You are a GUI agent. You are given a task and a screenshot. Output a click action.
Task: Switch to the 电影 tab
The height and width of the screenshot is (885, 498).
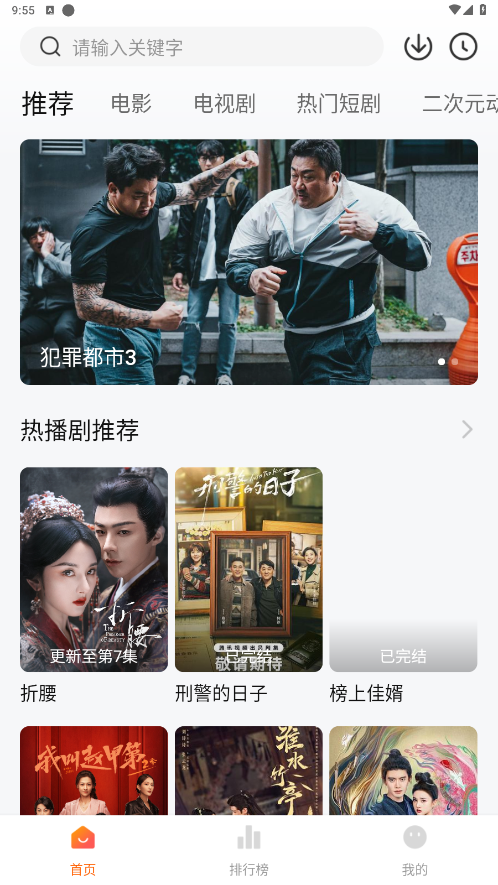(x=131, y=104)
